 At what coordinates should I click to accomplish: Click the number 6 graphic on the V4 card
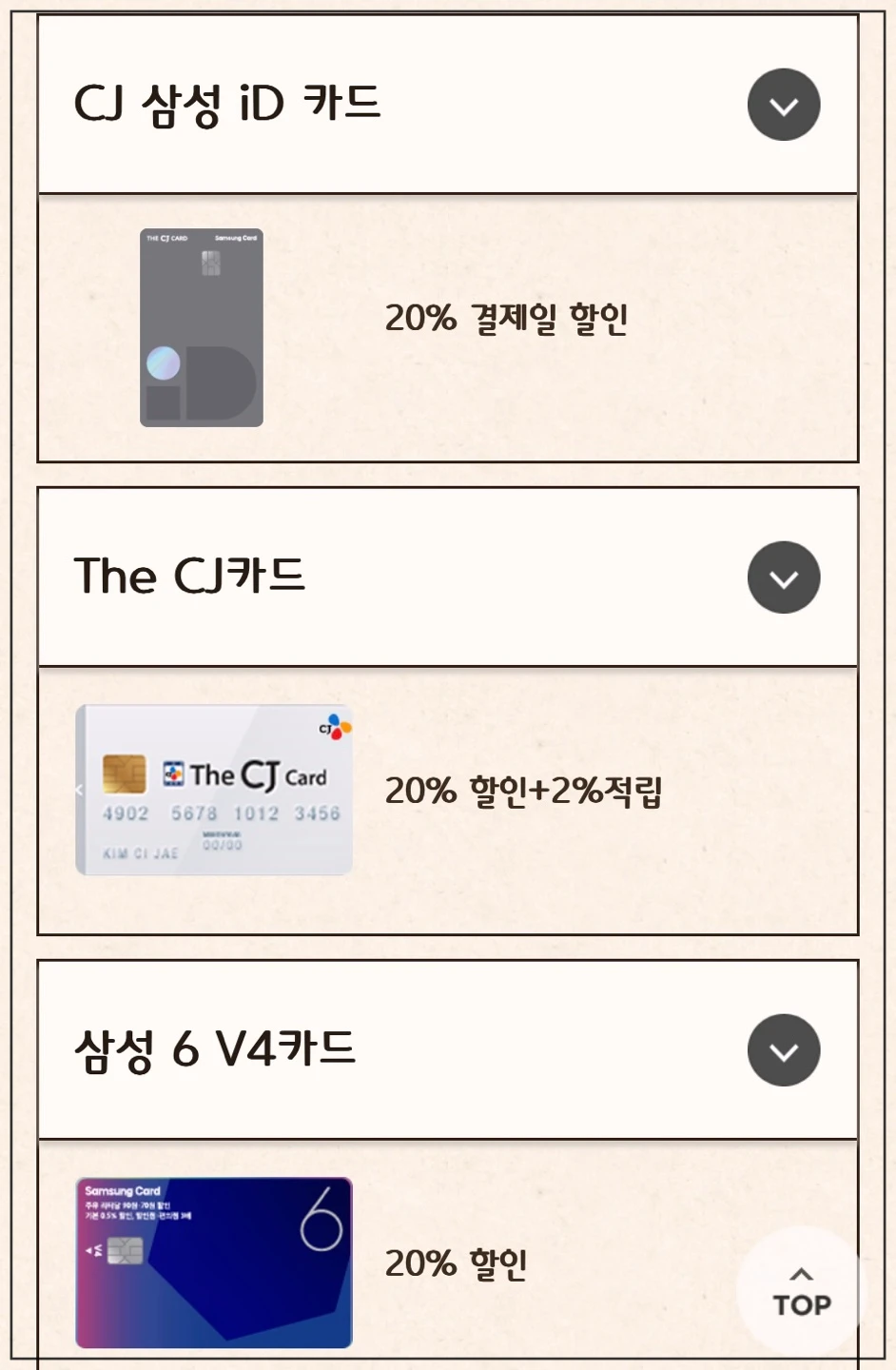(323, 1227)
